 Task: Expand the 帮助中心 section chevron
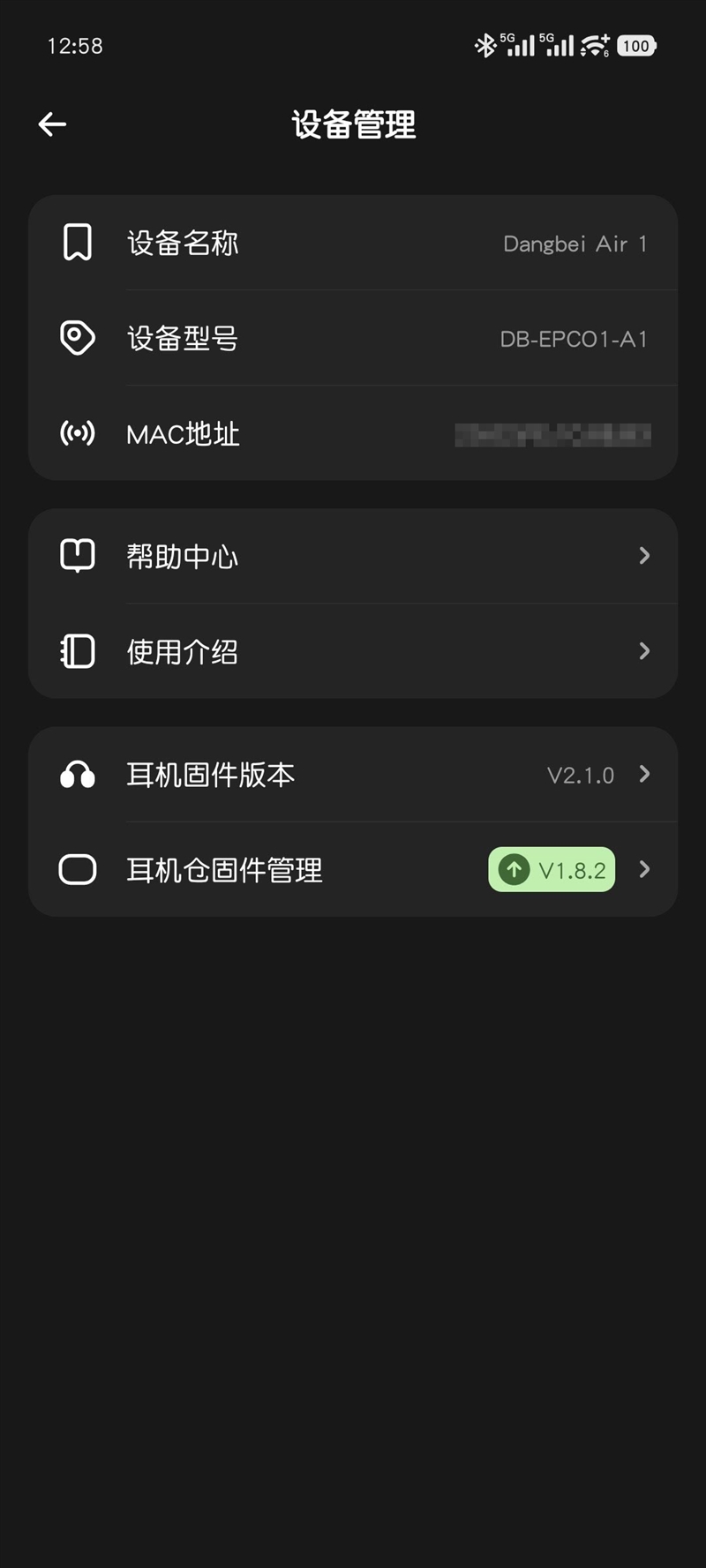pyautogui.click(x=644, y=555)
